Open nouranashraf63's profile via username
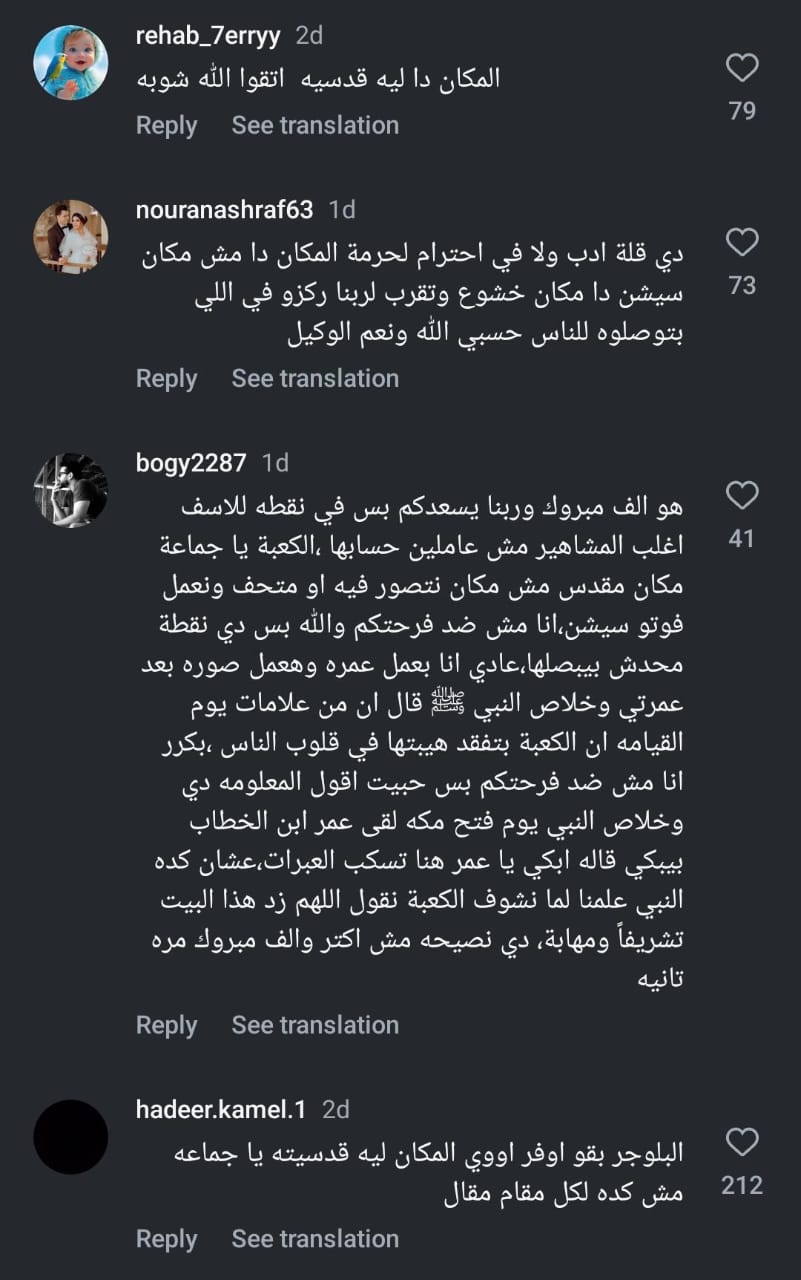The height and width of the screenshot is (1280, 801). (x=224, y=210)
